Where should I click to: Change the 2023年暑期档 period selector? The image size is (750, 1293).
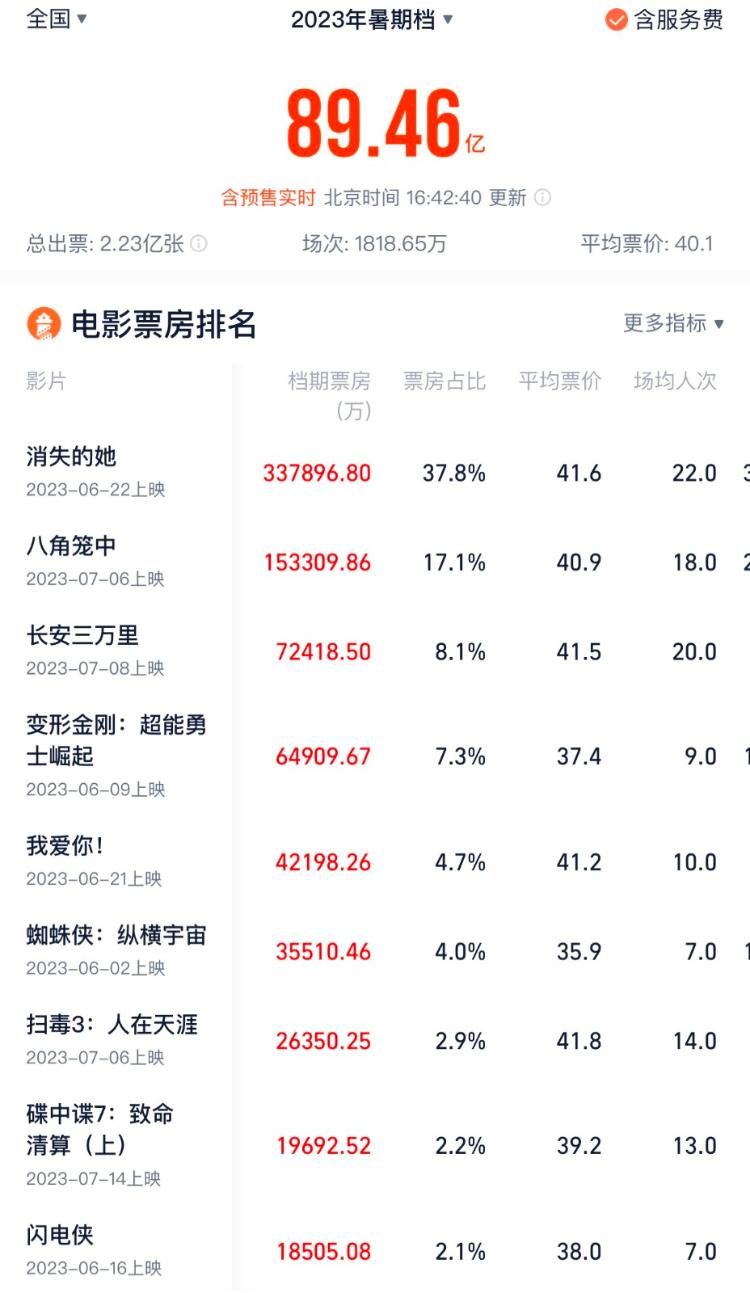(372, 20)
